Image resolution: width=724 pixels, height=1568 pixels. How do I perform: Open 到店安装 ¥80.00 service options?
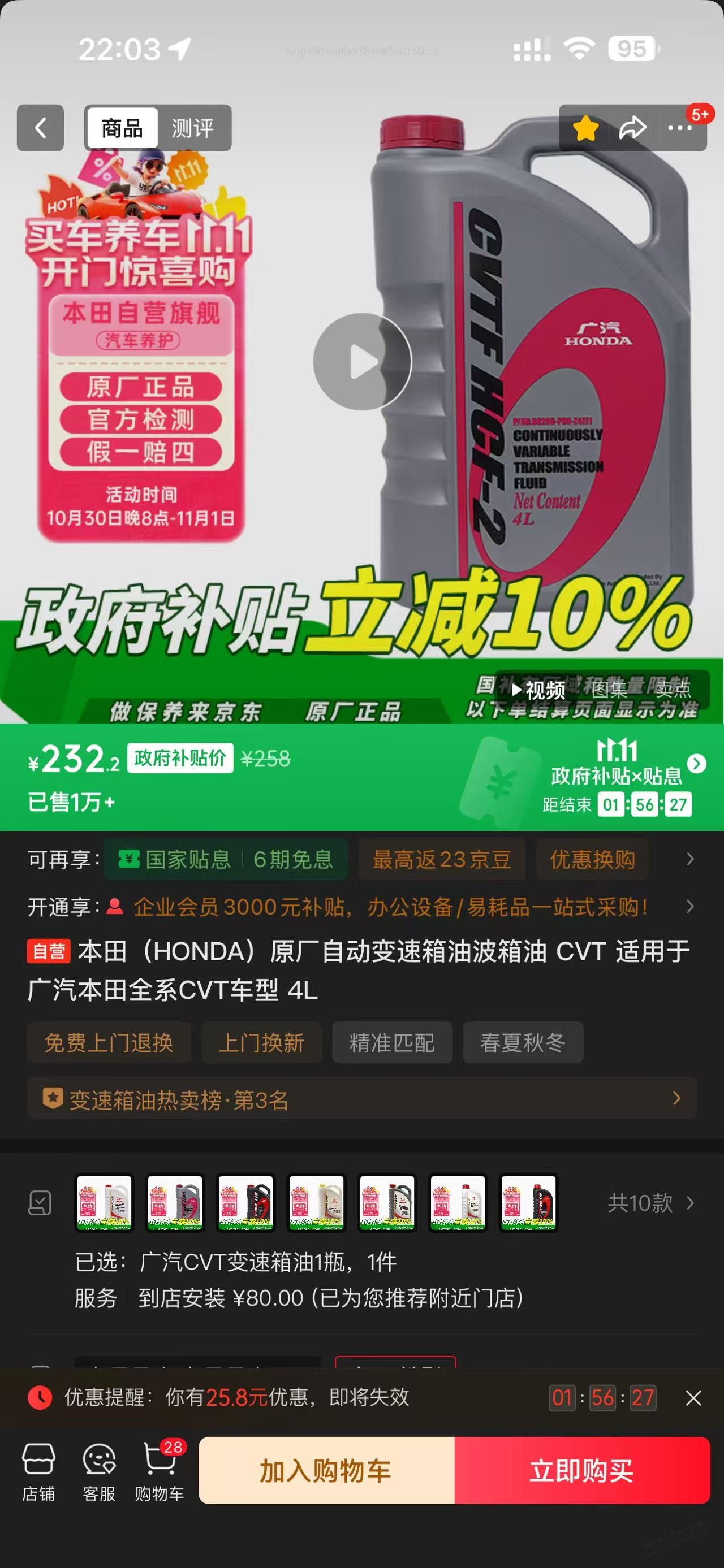(329, 1298)
